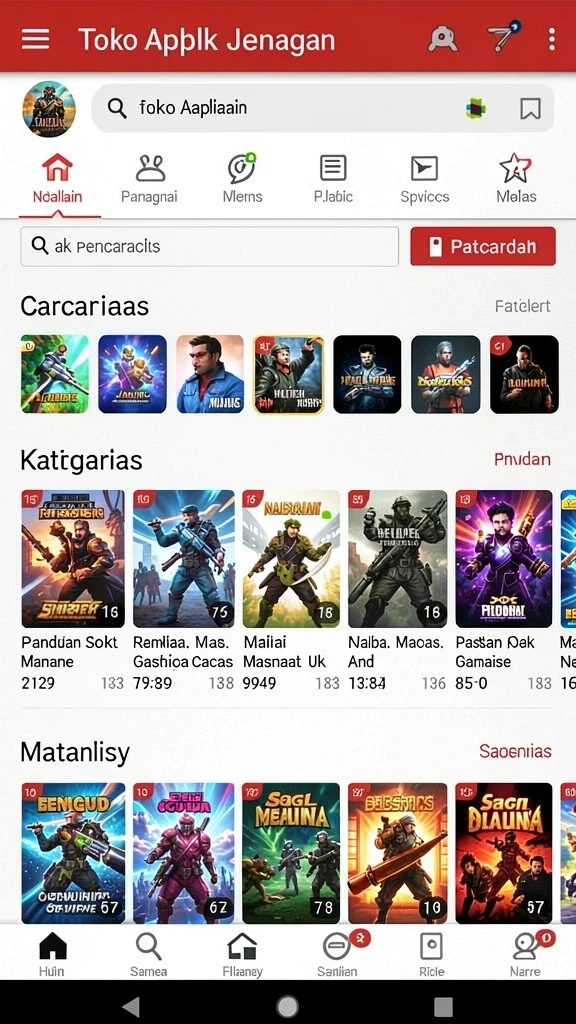Open the Fatclert link beside Carcariaas

522,306
